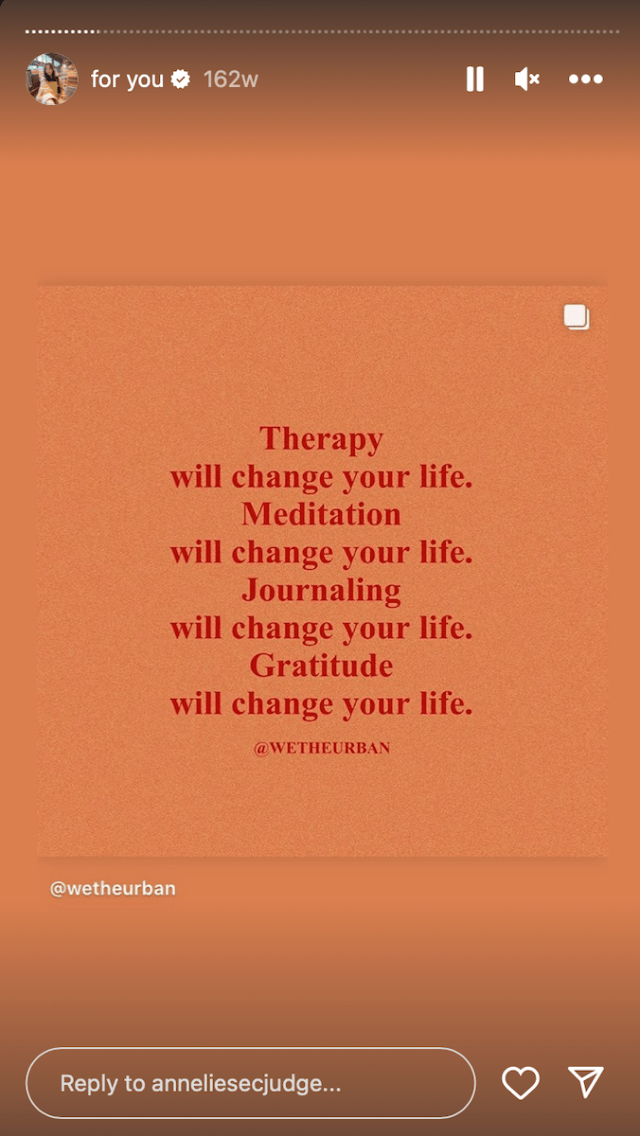Image resolution: width=640 pixels, height=1136 pixels.
Task: Open the story poster's profile picture
Action: click(x=51, y=79)
